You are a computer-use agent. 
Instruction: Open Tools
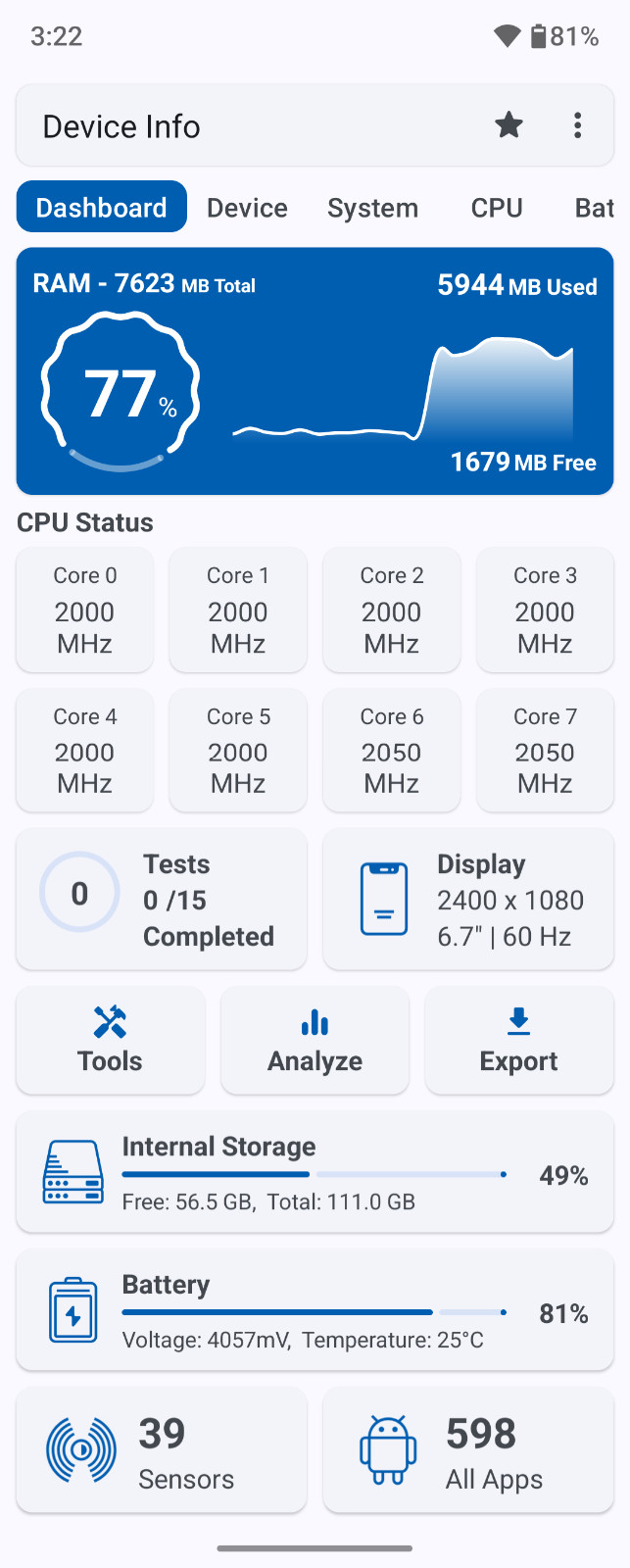[111, 1041]
